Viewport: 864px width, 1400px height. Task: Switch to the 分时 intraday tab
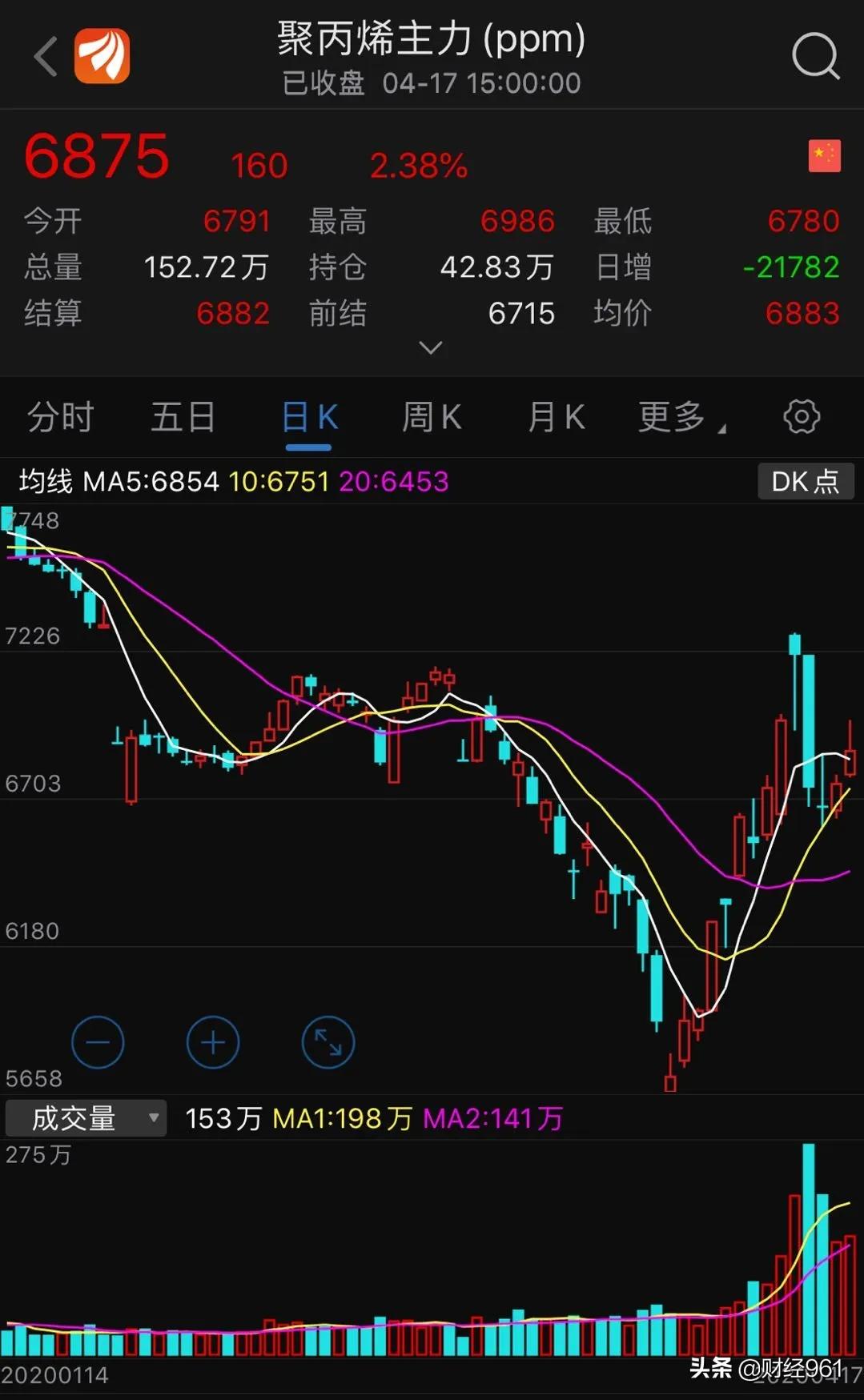tap(60, 417)
